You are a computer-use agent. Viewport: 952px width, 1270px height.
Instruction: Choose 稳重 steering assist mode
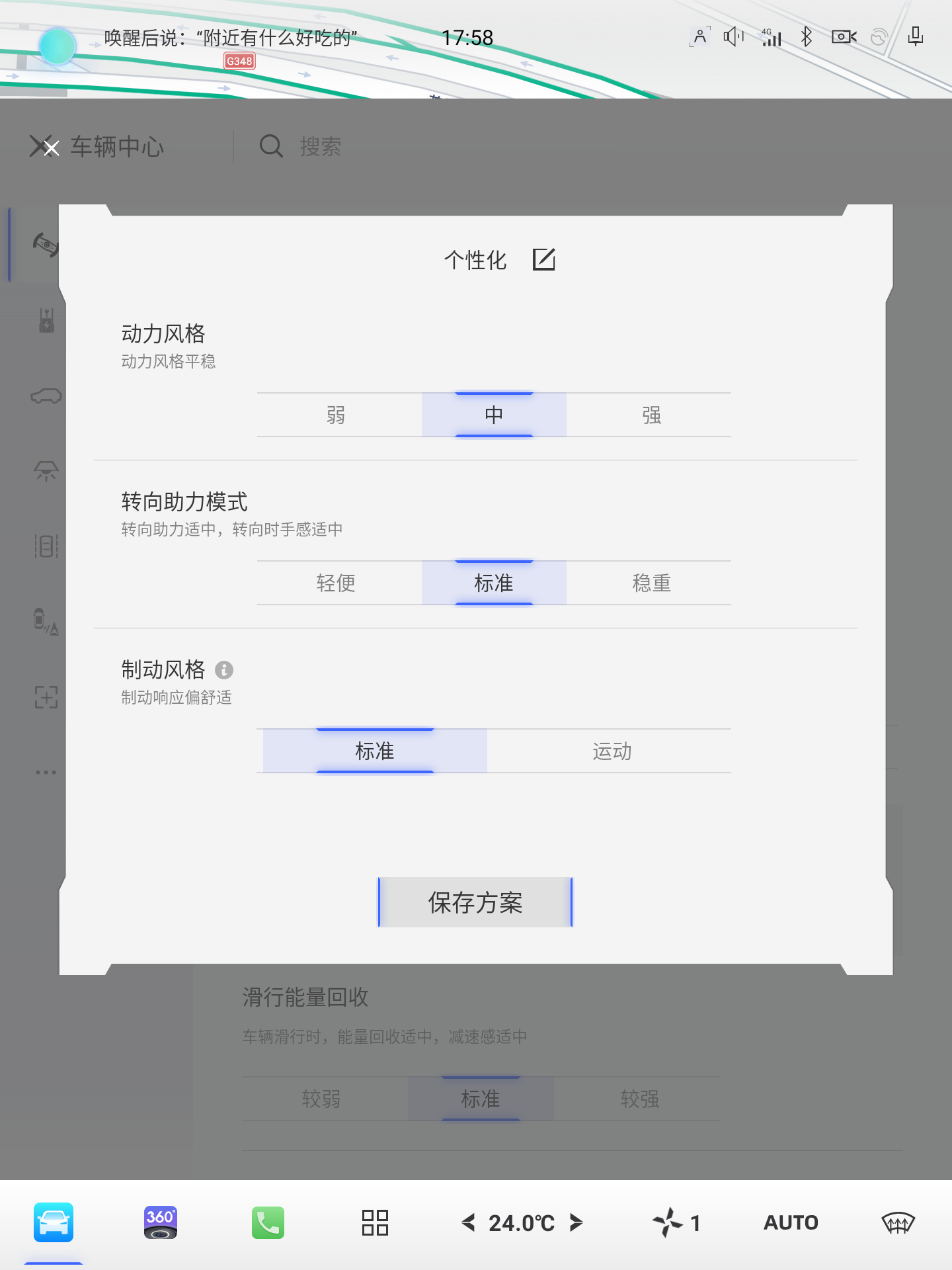(651, 583)
